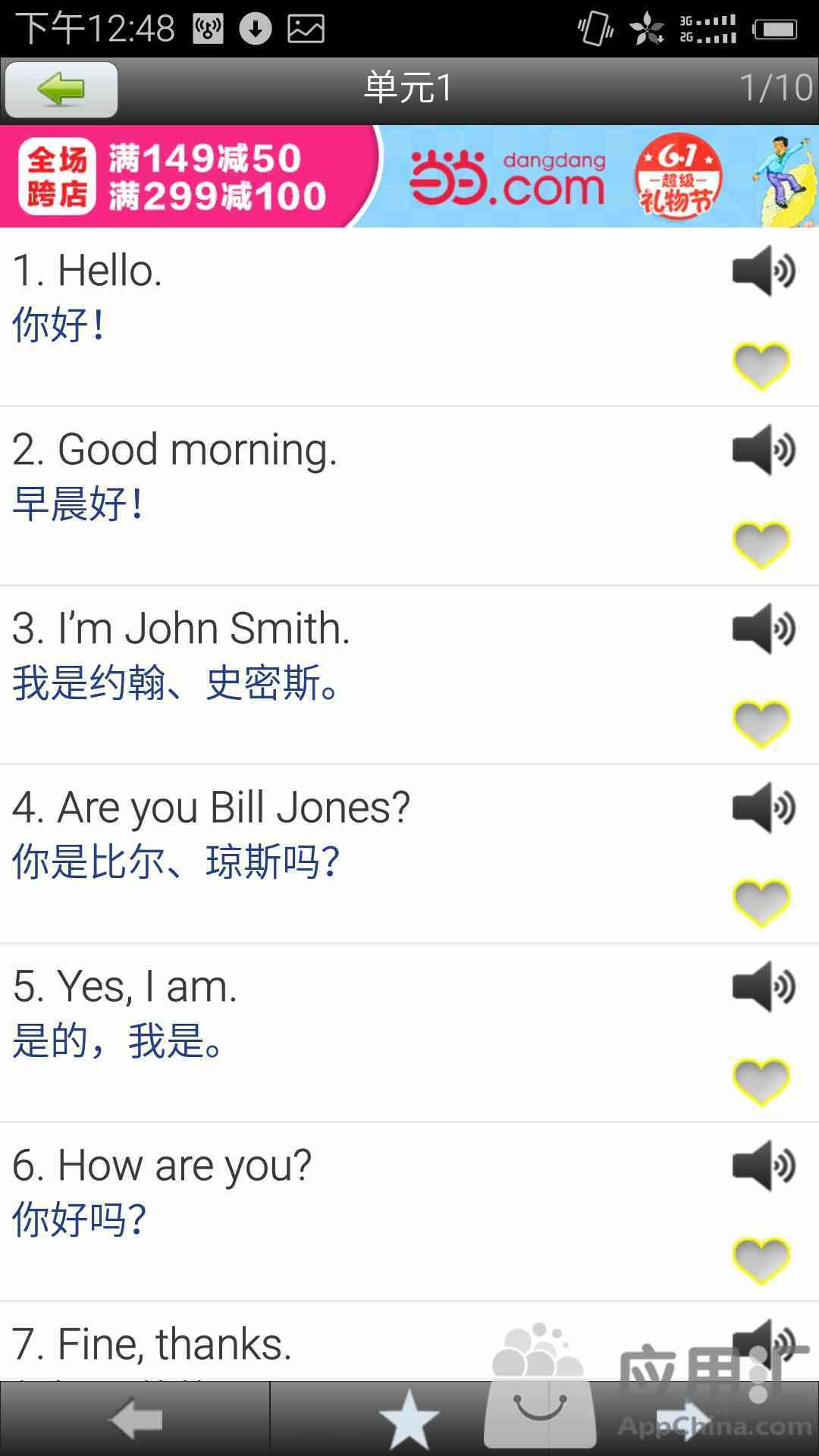Favorite the sentence "Are you Bill Jones?"

coord(761,903)
